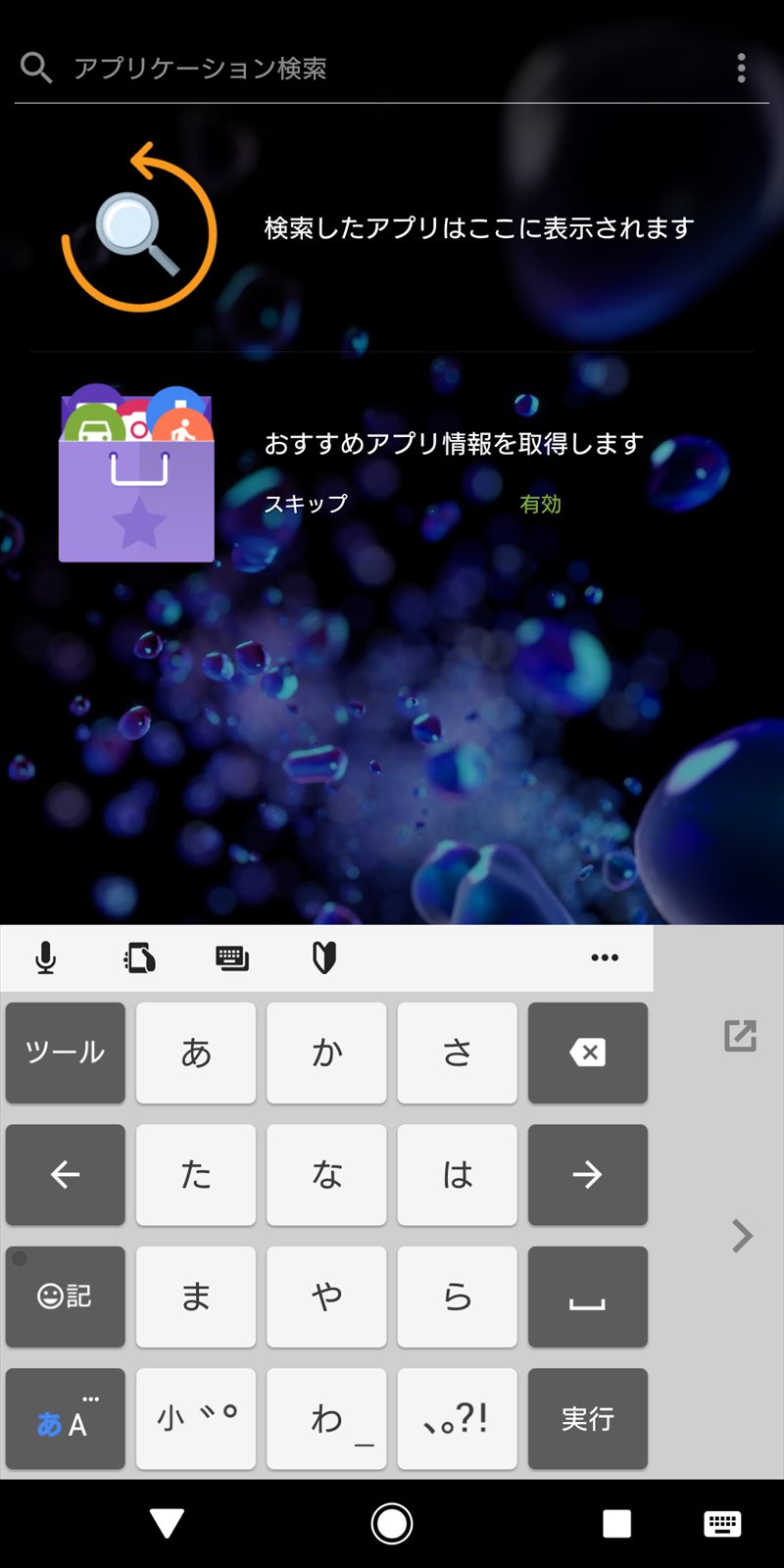
Task: Tap the space key
Action: coord(588,1297)
